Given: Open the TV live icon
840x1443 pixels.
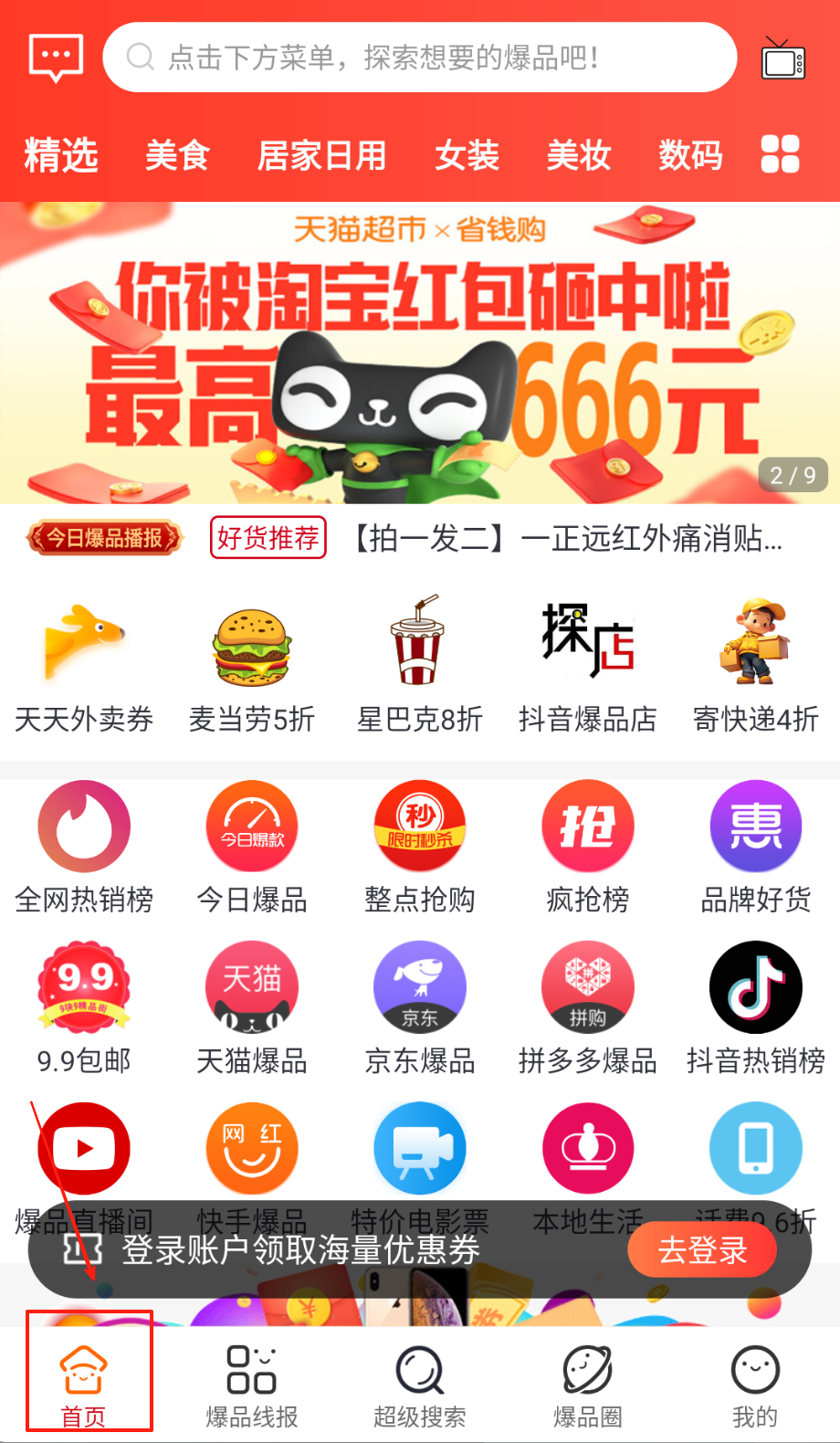Looking at the screenshot, I should point(782,59).
